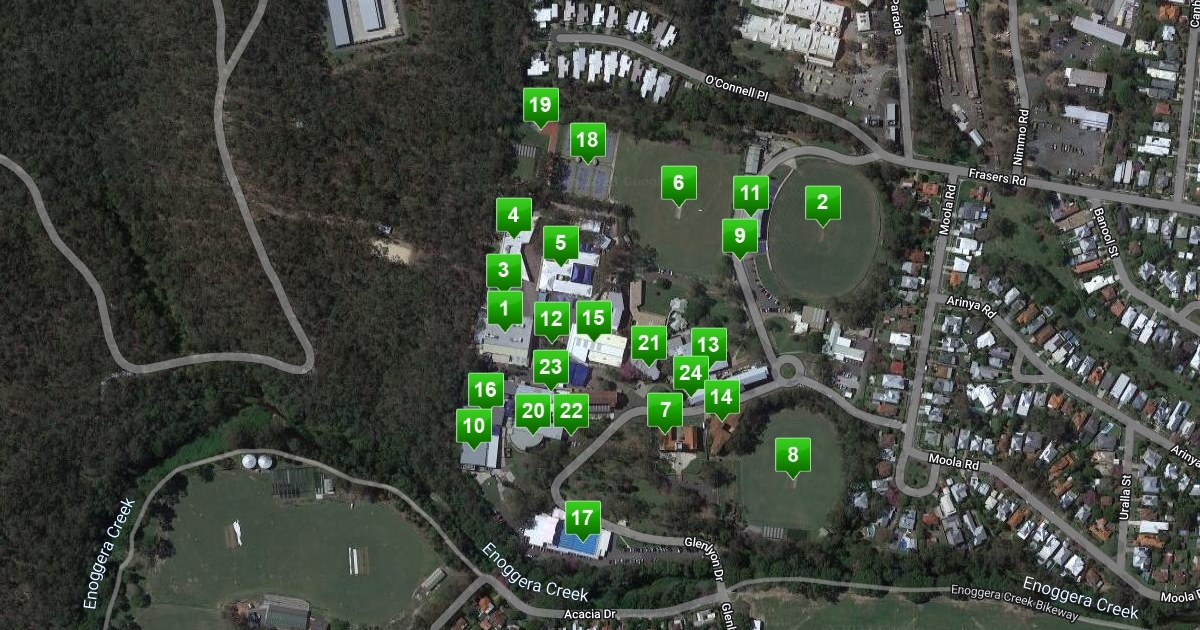Select map marker number 19

click(x=540, y=105)
